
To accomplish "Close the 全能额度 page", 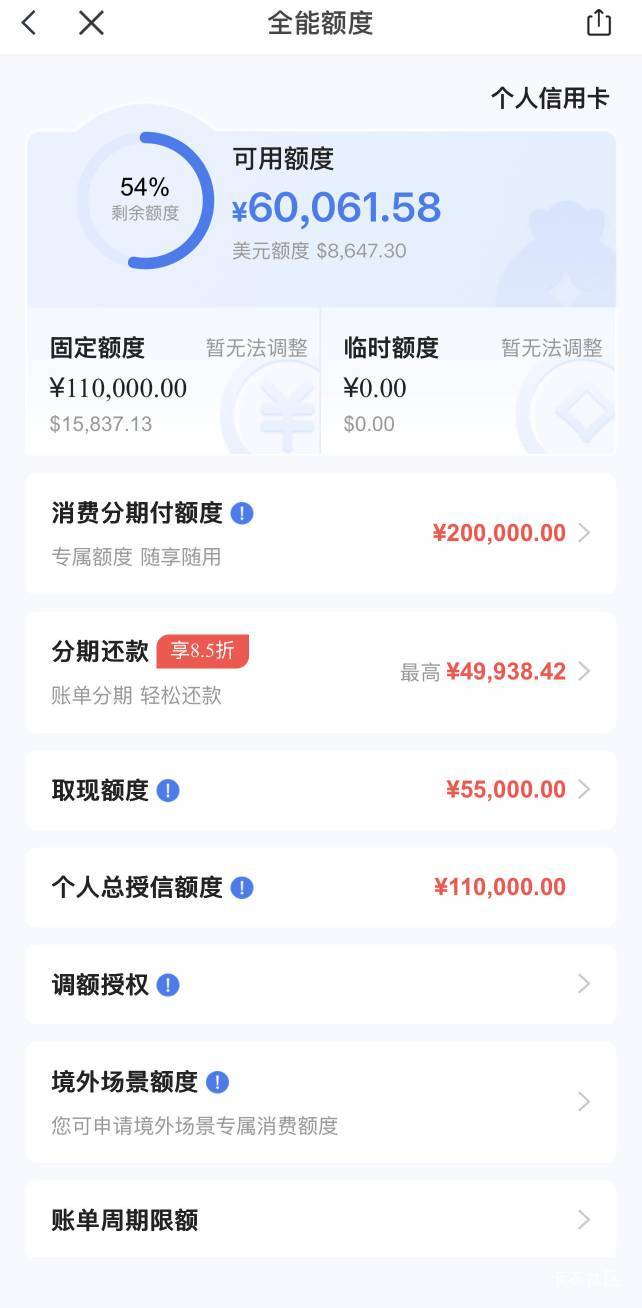I will pos(91,23).
